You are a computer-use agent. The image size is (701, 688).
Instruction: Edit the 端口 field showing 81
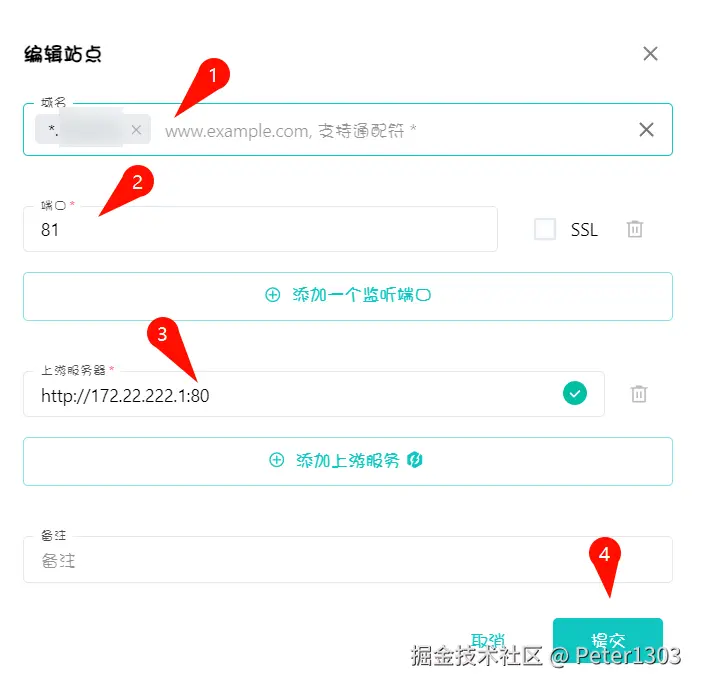[260, 230]
